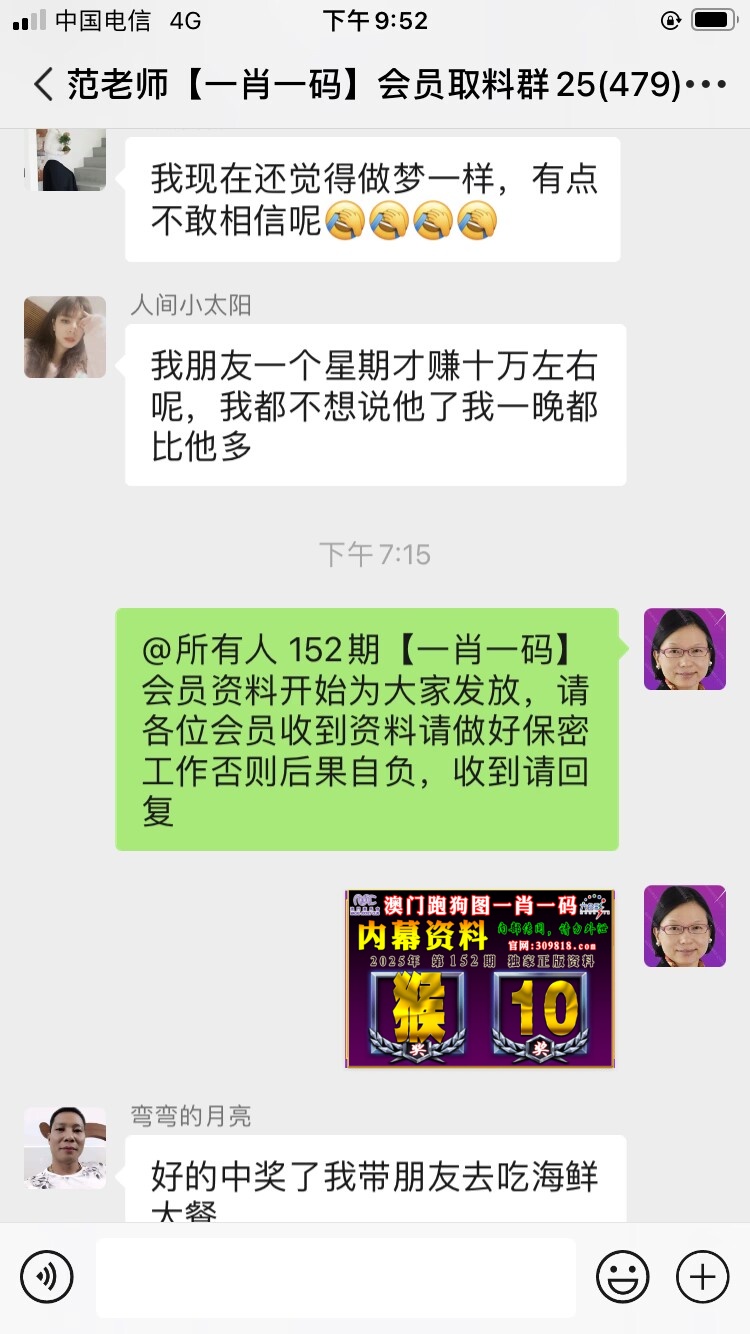The image size is (750, 1334).
Task: Switch to voice message input
Action: click(47, 1277)
